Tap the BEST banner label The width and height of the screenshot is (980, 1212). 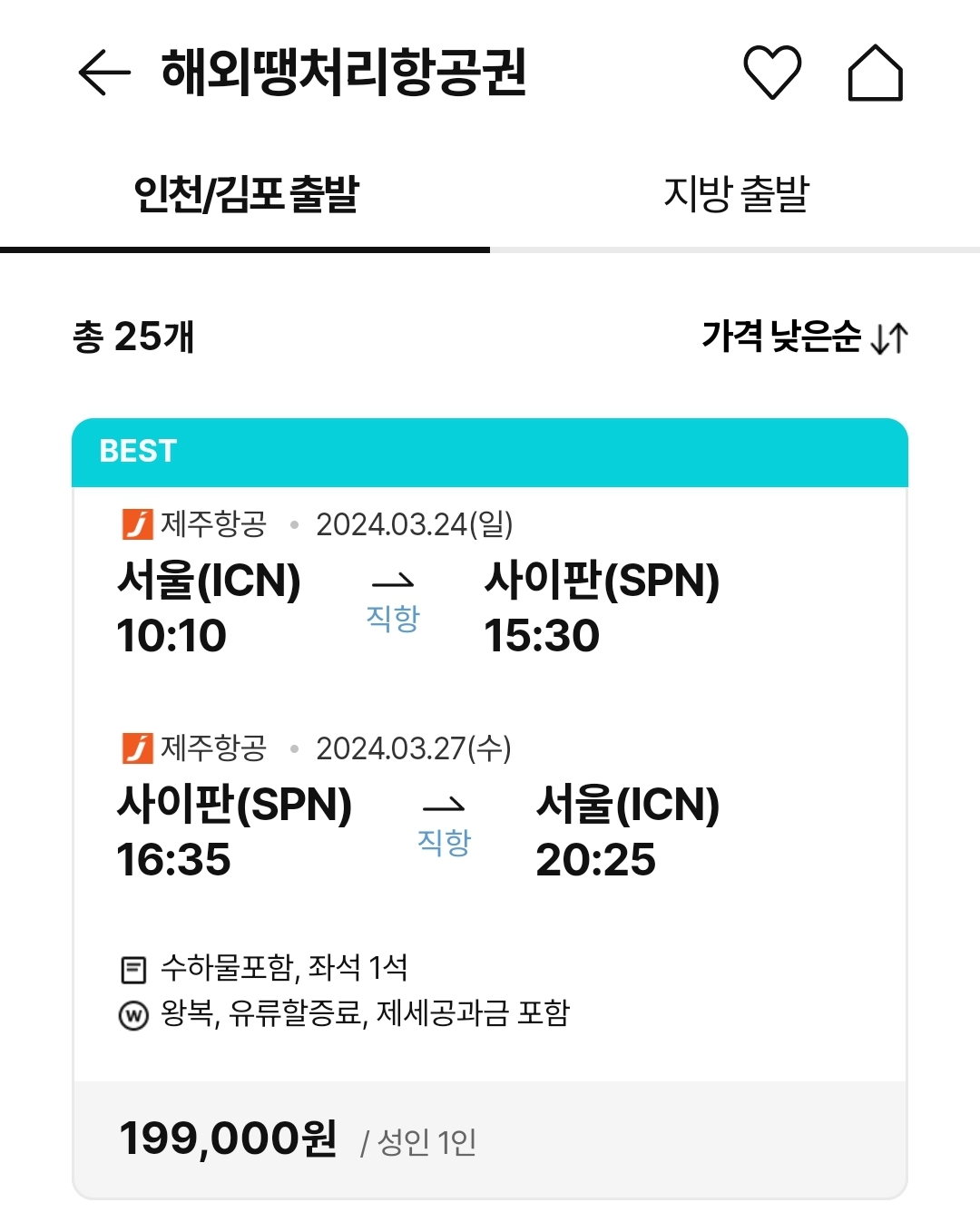[x=136, y=451]
